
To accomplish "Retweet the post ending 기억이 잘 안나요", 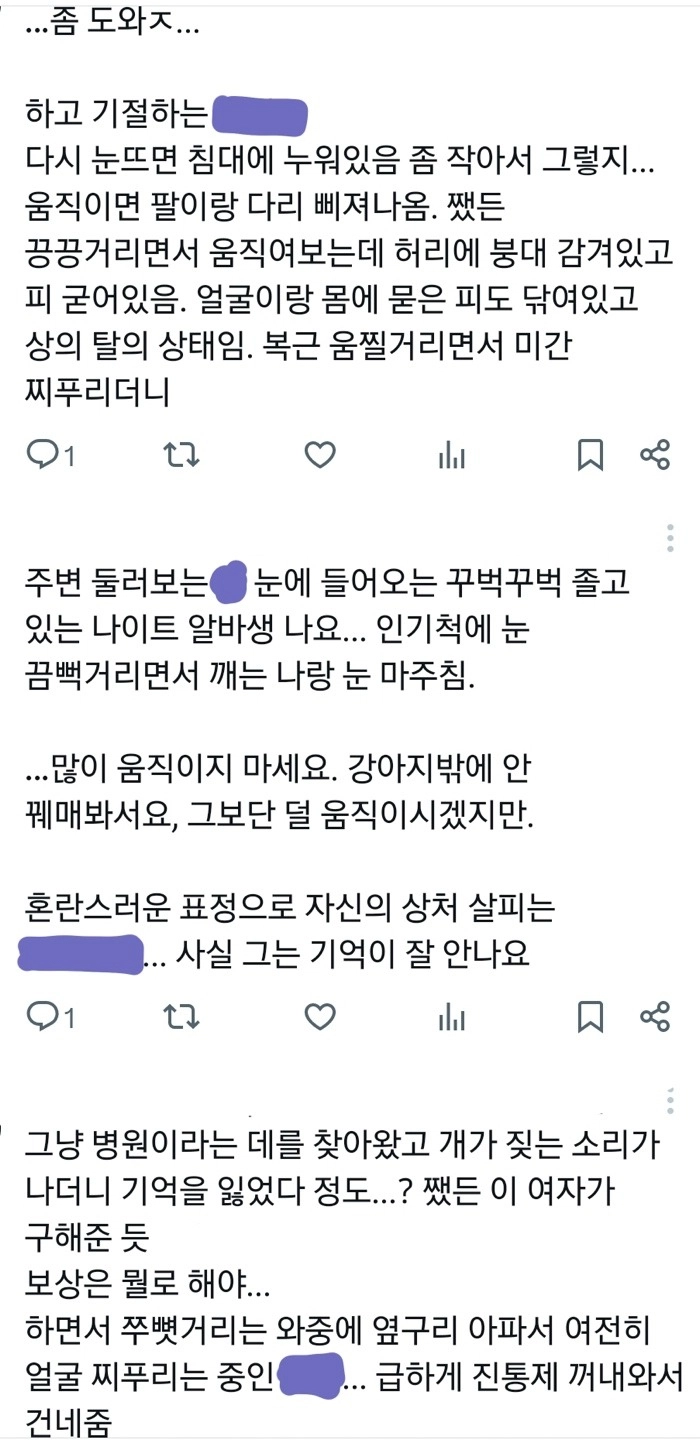I will 181,1017.
